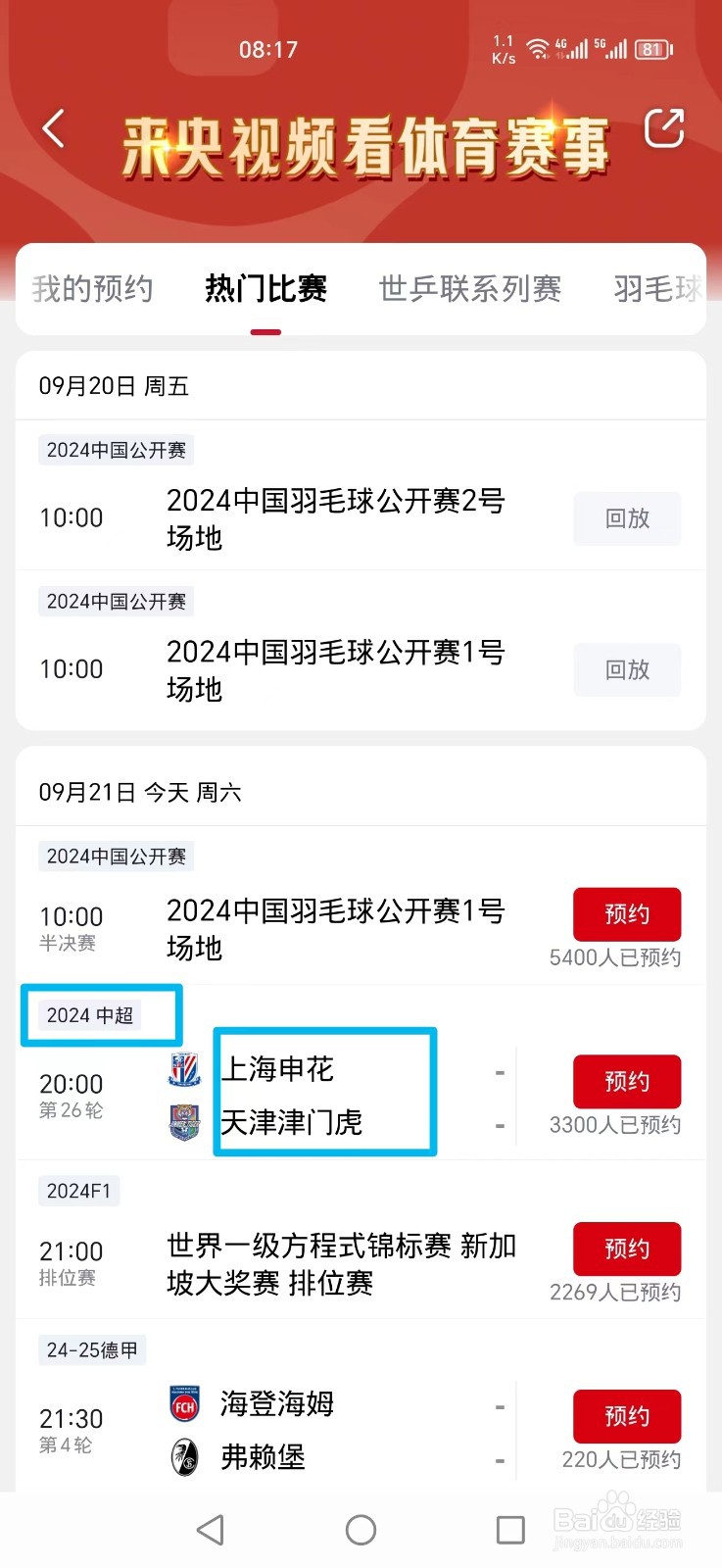
Task: Reserve the 上海申花 vs 天津津门虎 match
Action: pyautogui.click(x=627, y=1082)
